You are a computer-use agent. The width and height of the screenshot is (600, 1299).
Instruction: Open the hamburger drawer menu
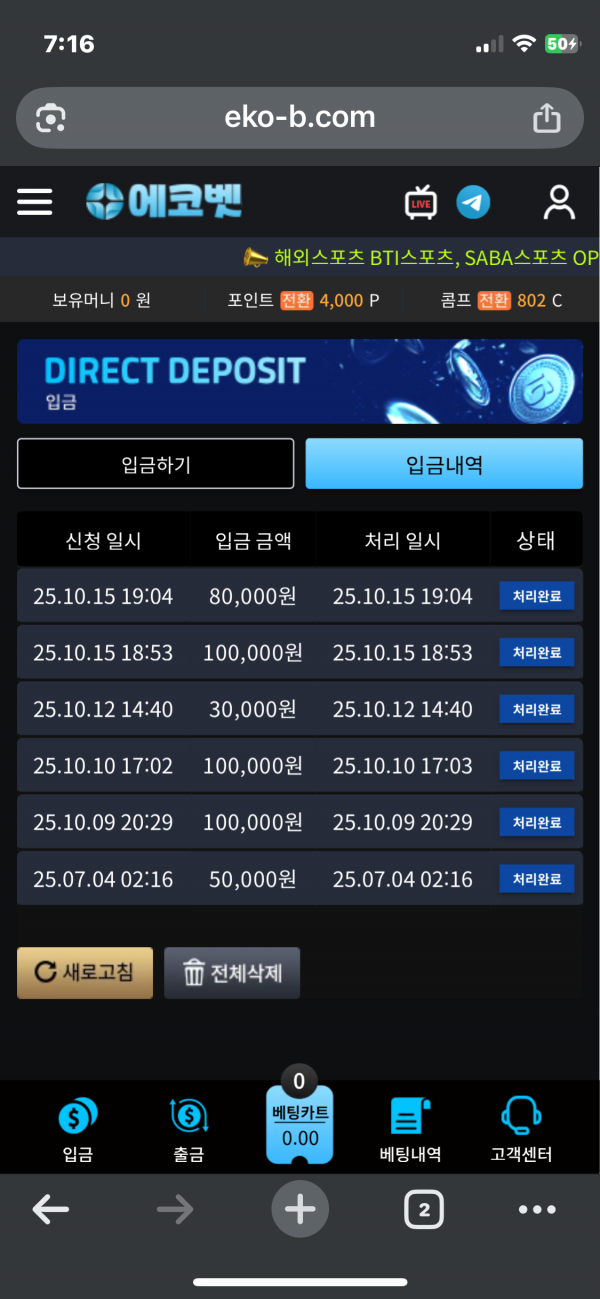[35, 202]
